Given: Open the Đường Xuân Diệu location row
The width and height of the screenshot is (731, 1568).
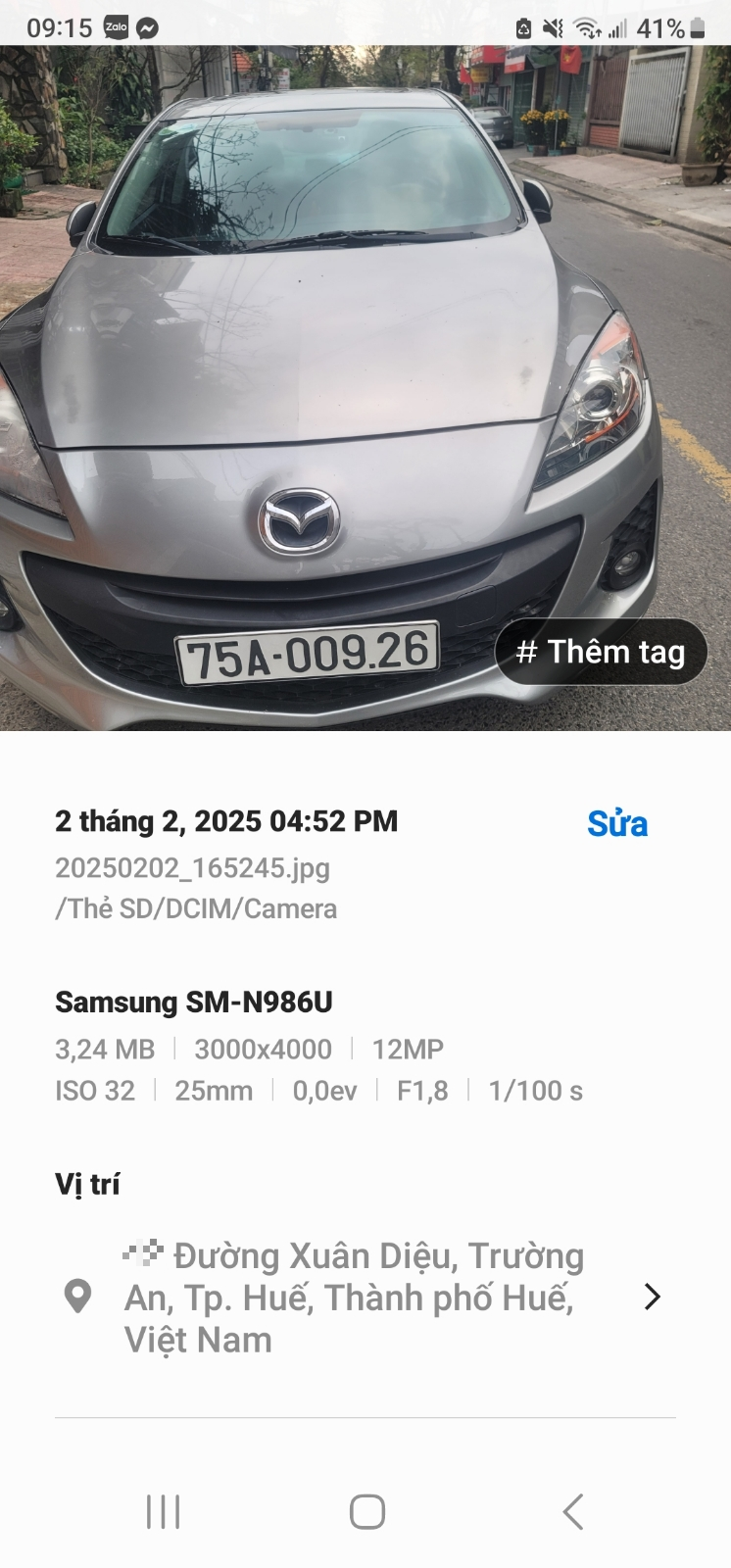Looking at the screenshot, I should pyautogui.click(x=365, y=1297).
